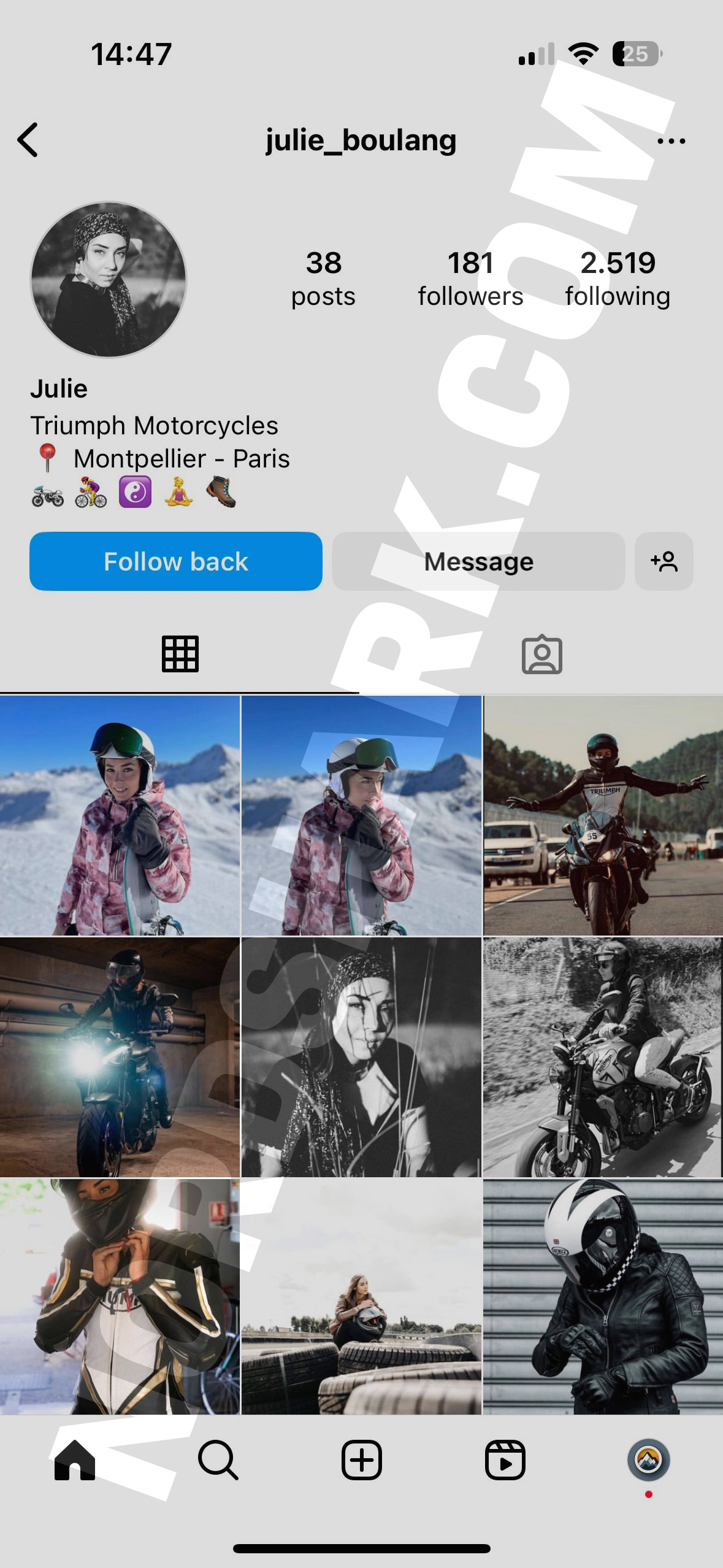This screenshot has width=723, height=1568.
Task: Tap Julie's profile picture
Action: click(109, 280)
